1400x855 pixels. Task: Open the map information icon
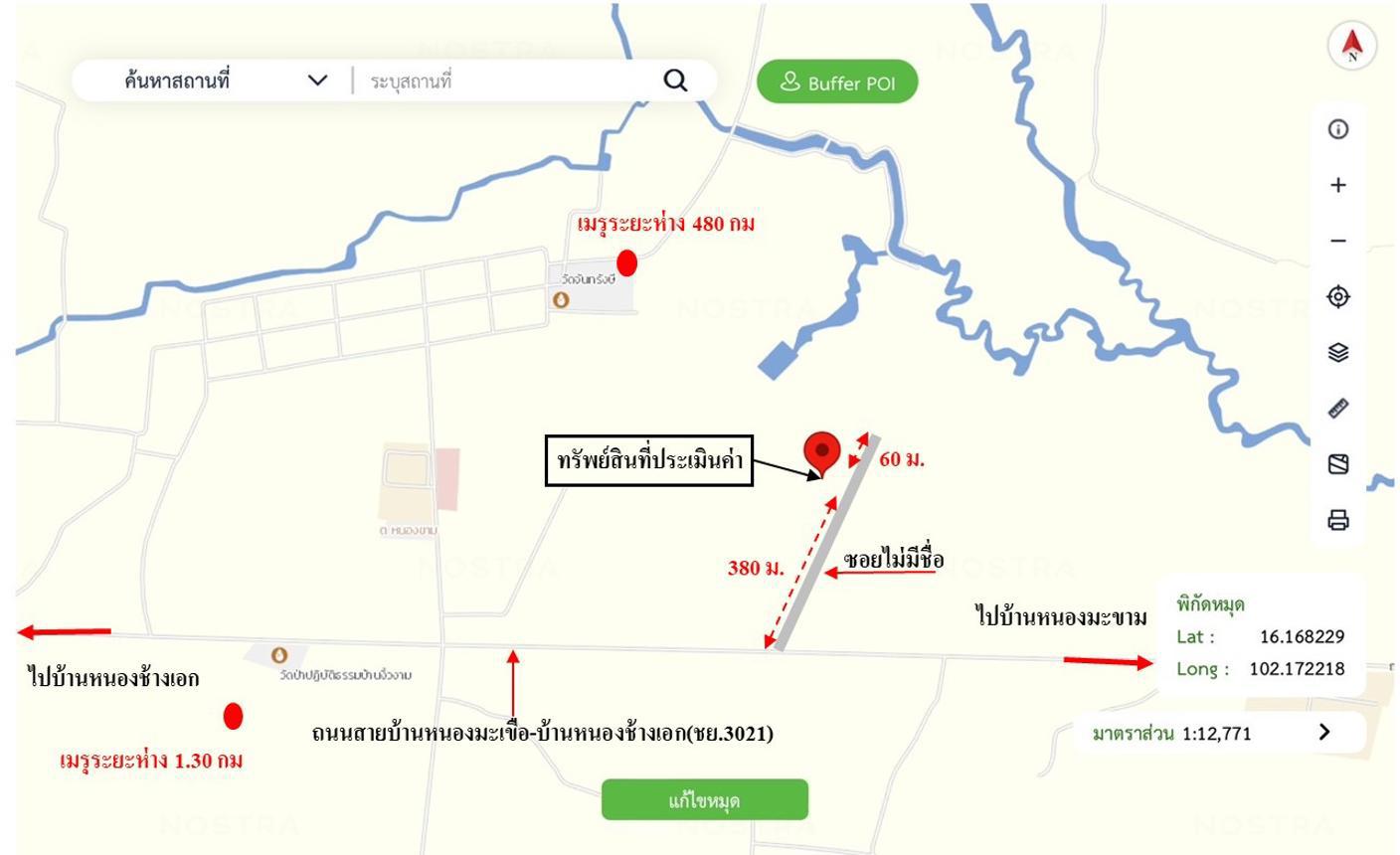pyautogui.click(x=1338, y=129)
